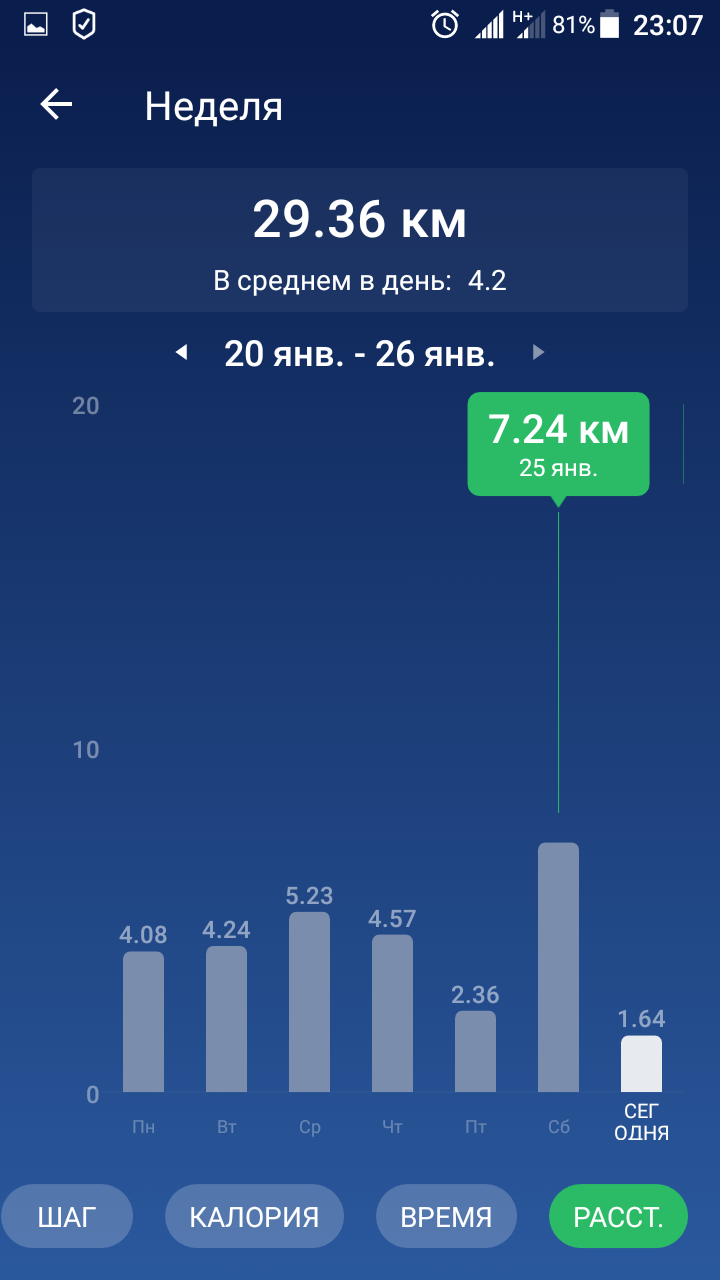The image size is (720, 1280).
Task: Select Thursday's bar showing 4.57
Action: (x=392, y=1013)
